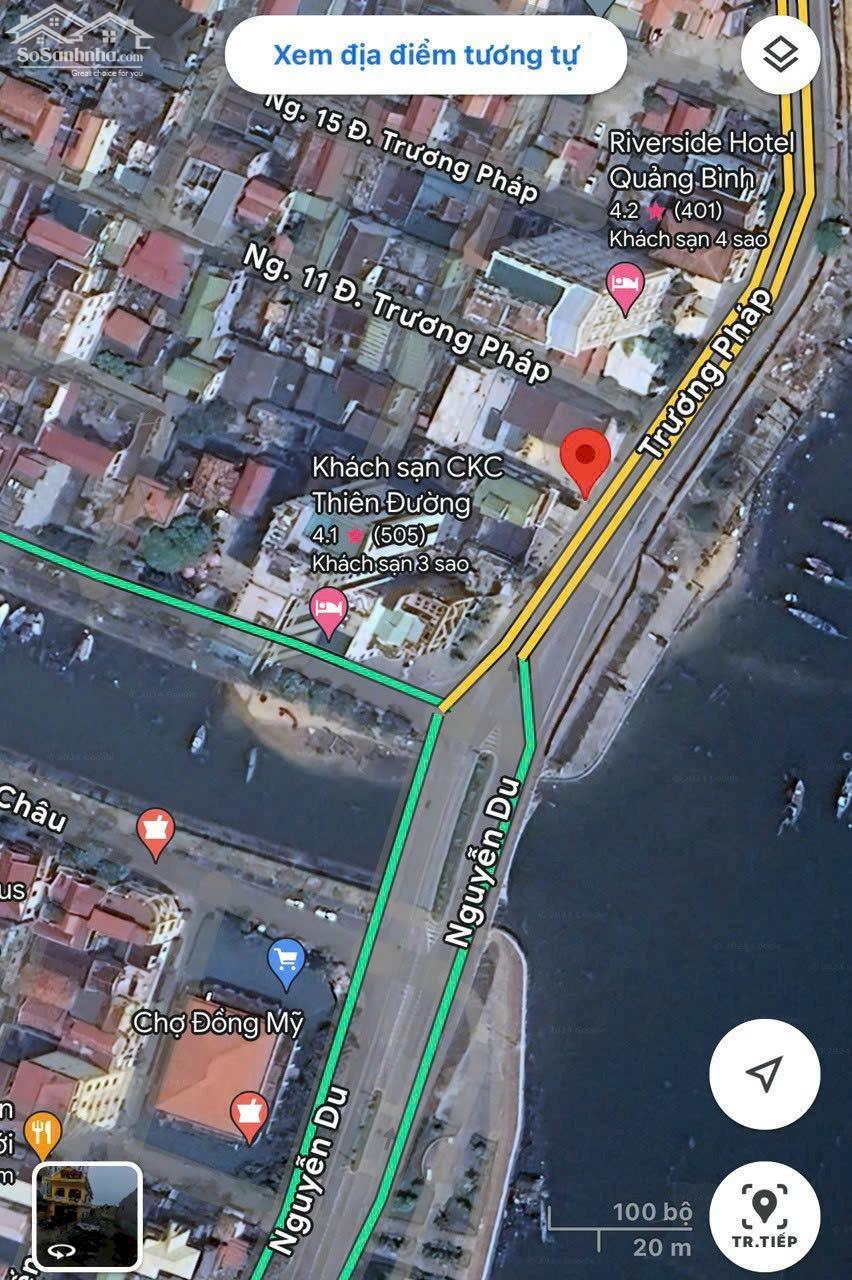Tap the pharmacy marker below Chợ Đồng Mỹ
This screenshot has height=1280, width=852.
coord(249,1113)
